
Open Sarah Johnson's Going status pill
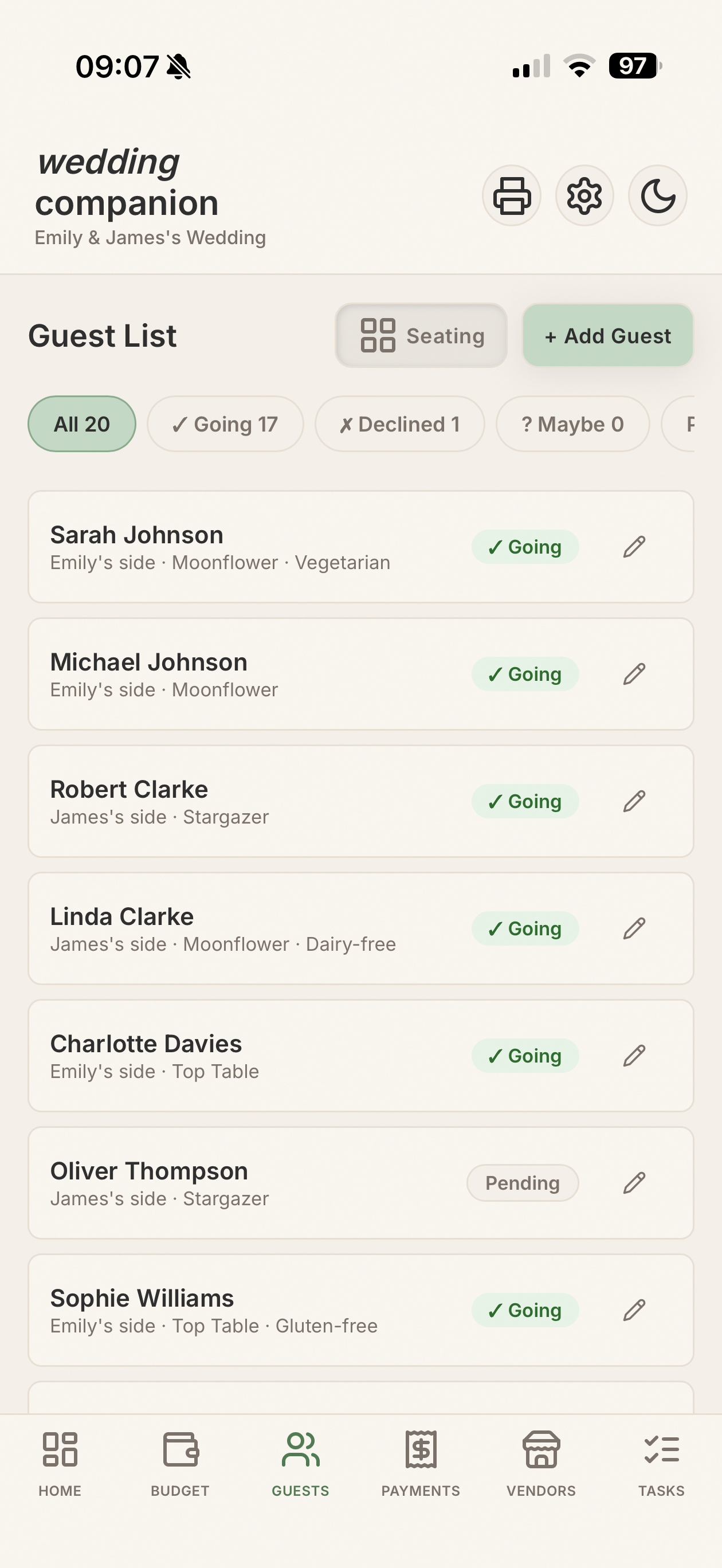525,547
